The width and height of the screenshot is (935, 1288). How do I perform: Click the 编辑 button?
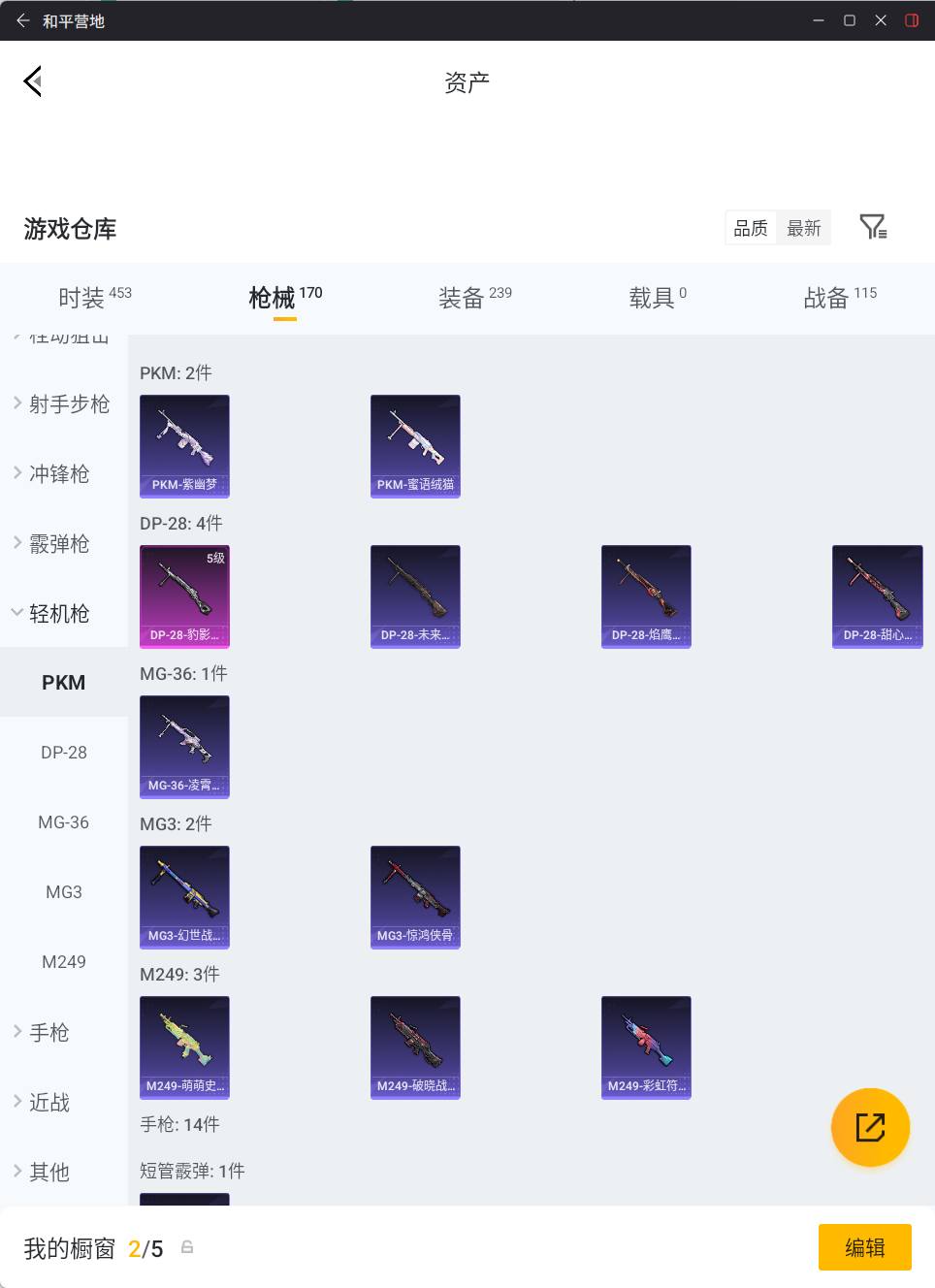[864, 1247]
